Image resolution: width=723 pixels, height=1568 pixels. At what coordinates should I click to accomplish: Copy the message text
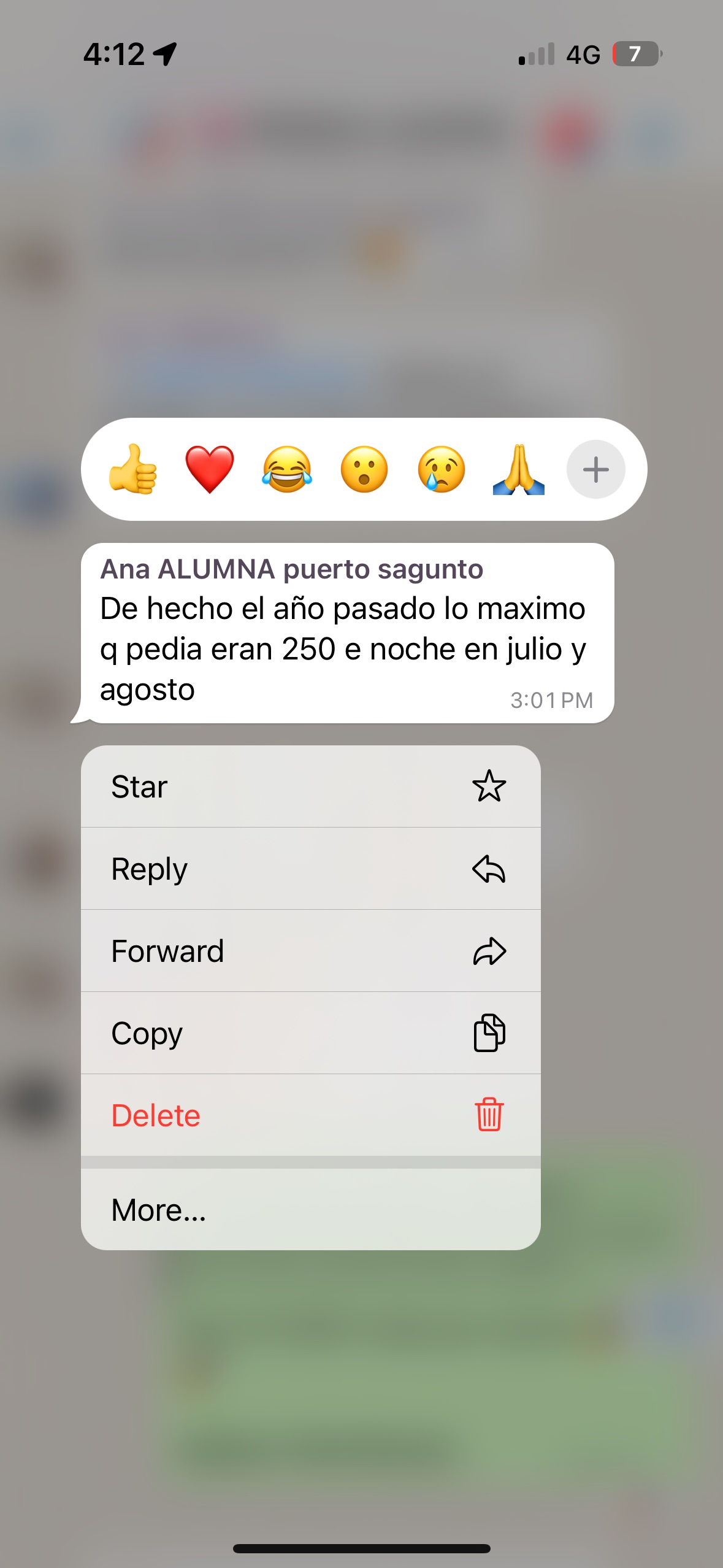tap(310, 1033)
